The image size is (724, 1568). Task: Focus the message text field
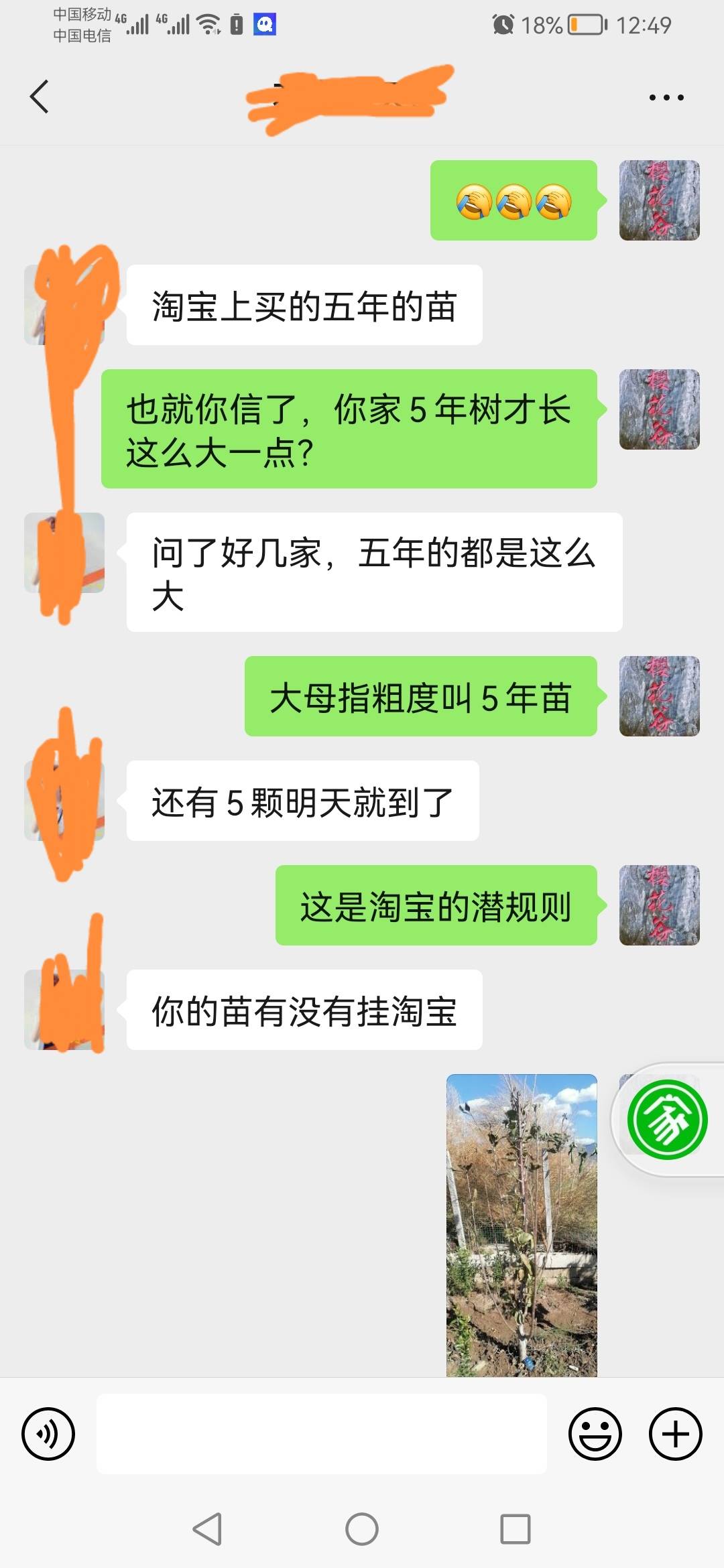point(322,1434)
